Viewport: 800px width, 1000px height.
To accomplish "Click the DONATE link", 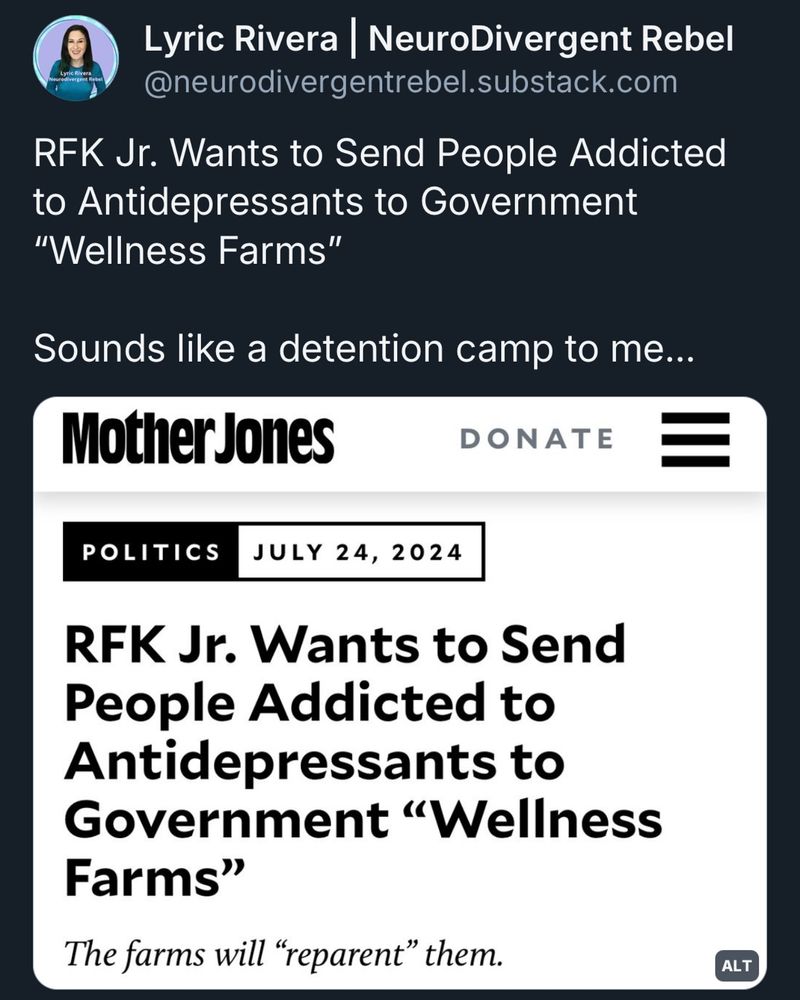I will click(x=536, y=437).
